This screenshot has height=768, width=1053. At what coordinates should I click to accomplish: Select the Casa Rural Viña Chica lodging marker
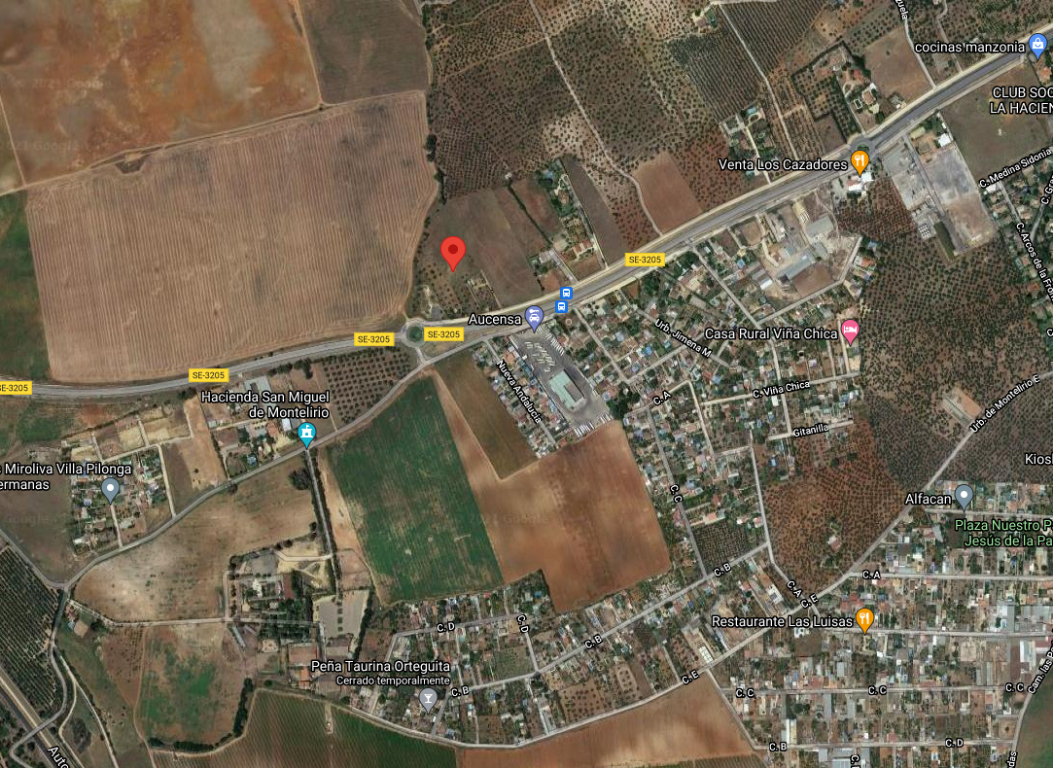click(x=850, y=331)
